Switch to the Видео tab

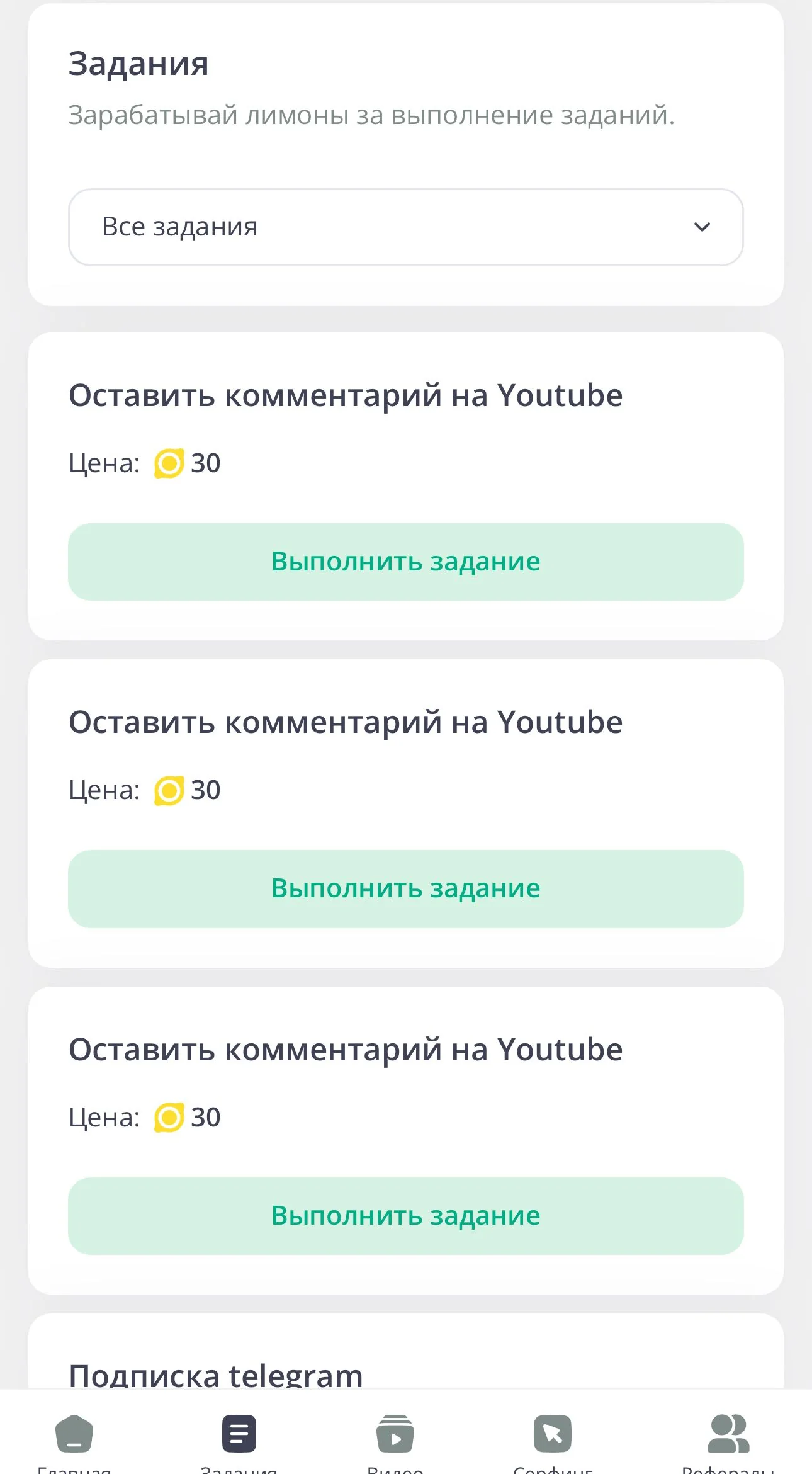pos(395,1442)
